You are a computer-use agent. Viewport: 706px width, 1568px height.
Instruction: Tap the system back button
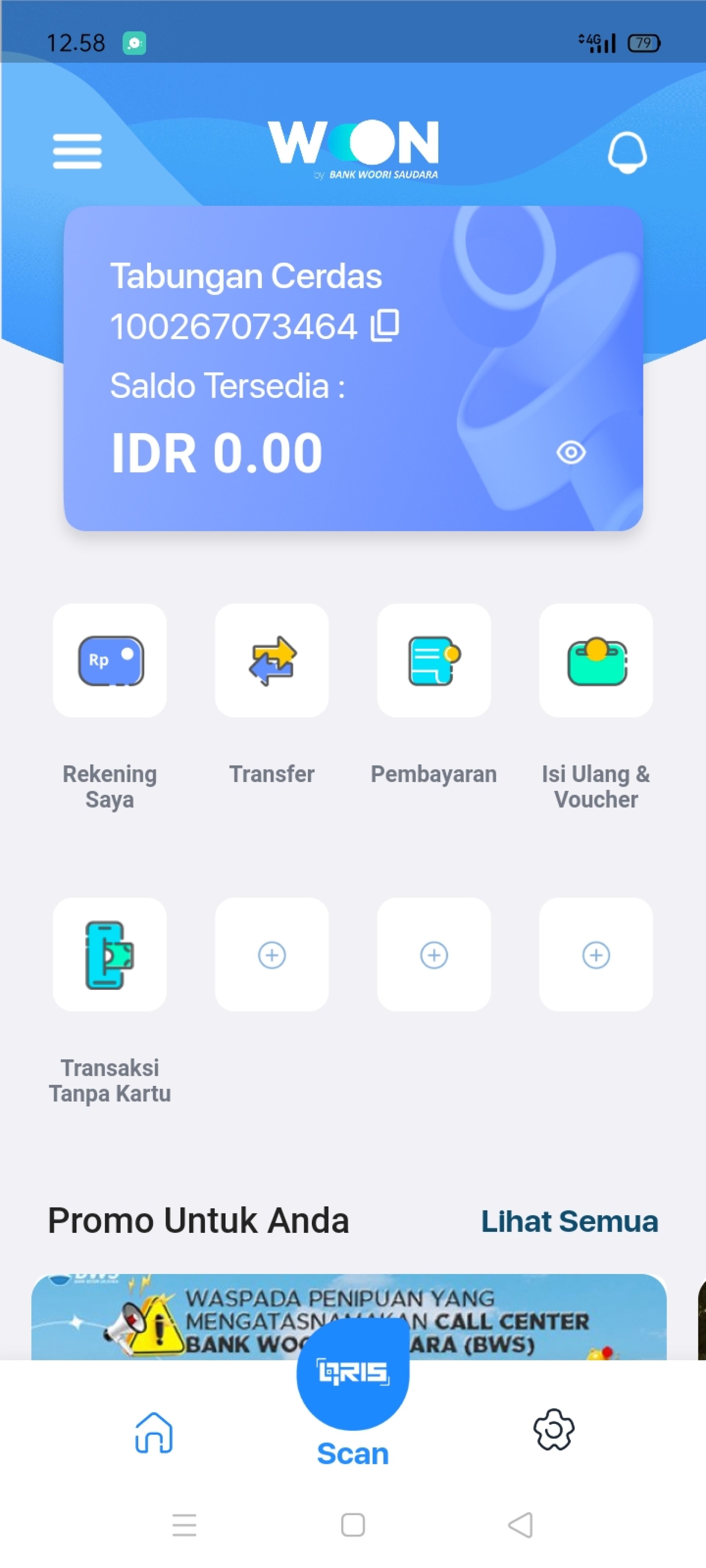521,1525
